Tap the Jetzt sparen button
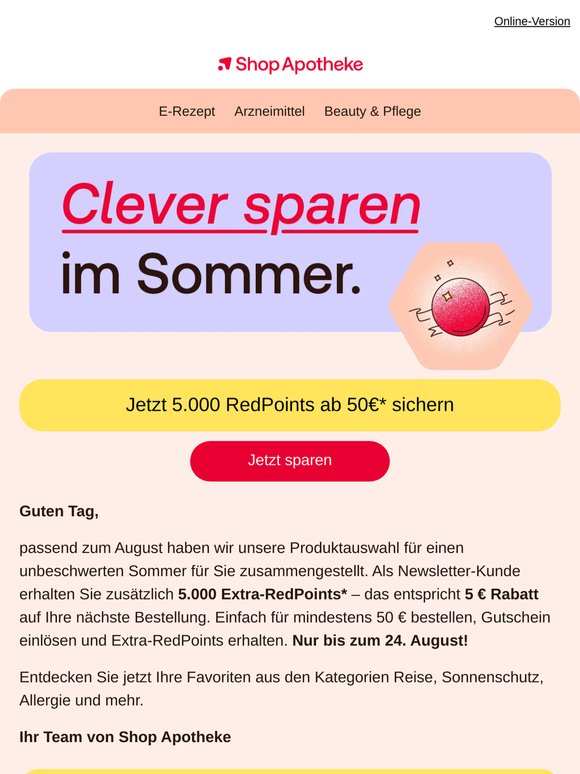Screen dimensions: 580x774 [x=290, y=461]
